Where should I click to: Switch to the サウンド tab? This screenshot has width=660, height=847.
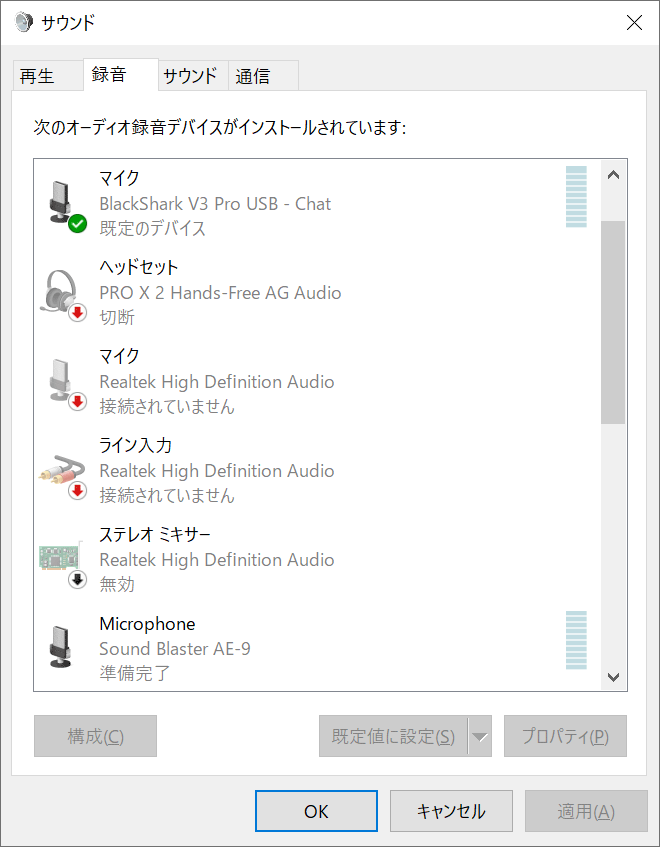[193, 76]
